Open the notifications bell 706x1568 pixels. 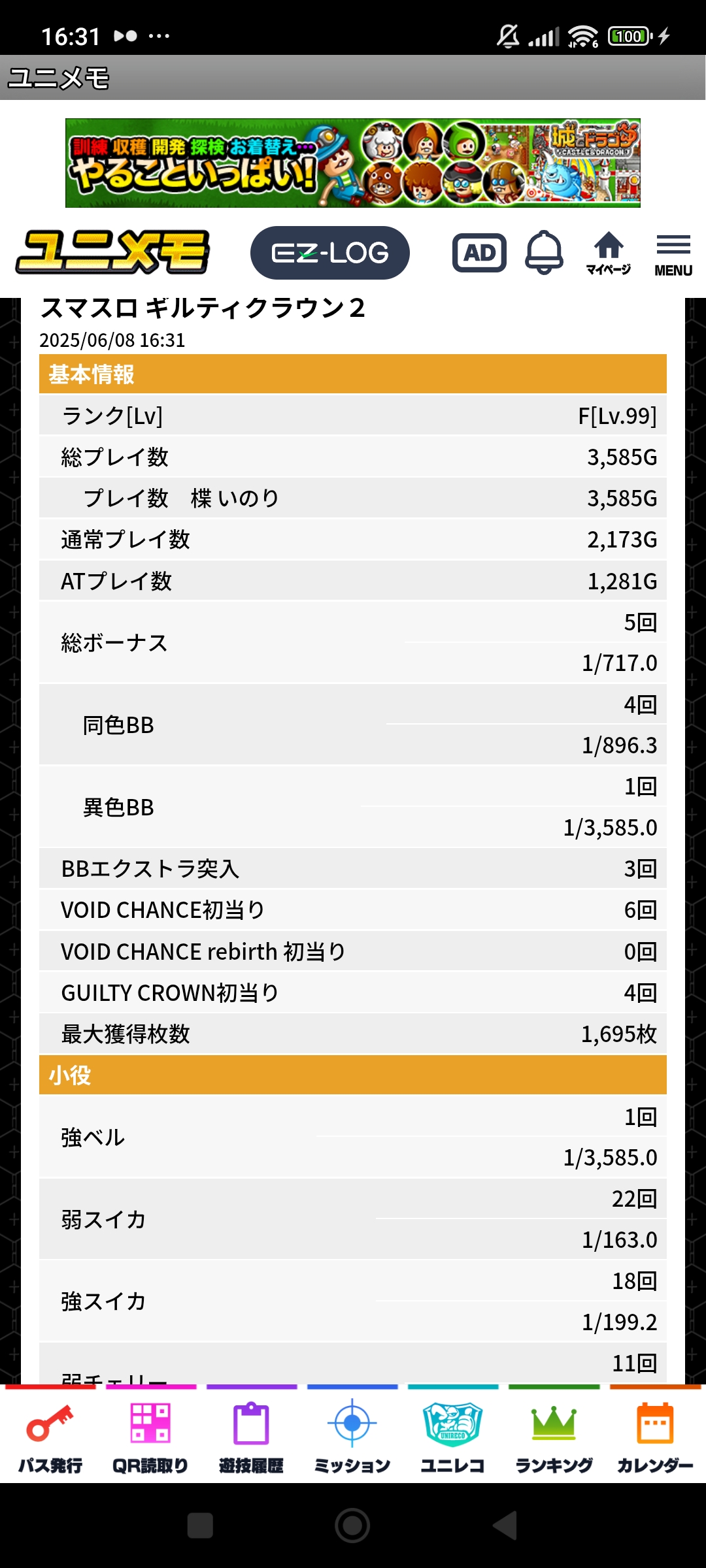point(544,253)
